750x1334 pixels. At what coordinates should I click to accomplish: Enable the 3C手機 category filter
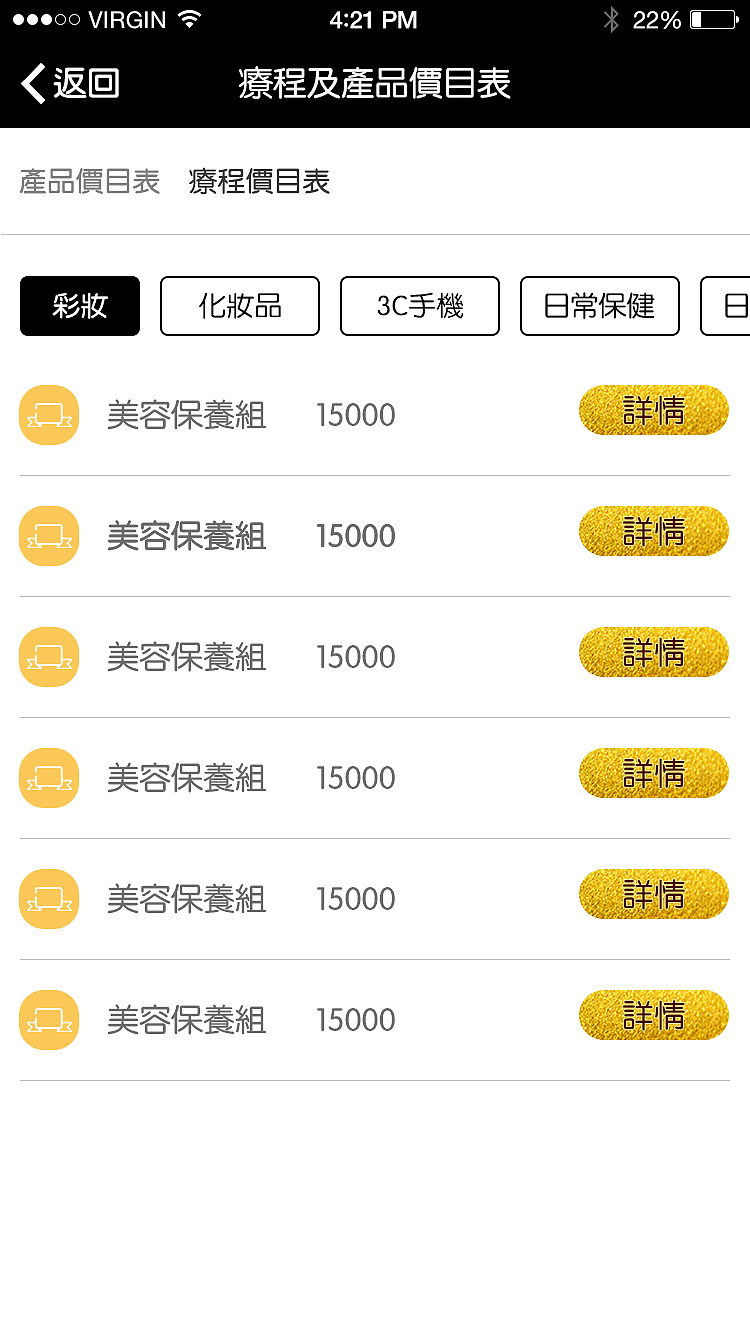point(419,306)
